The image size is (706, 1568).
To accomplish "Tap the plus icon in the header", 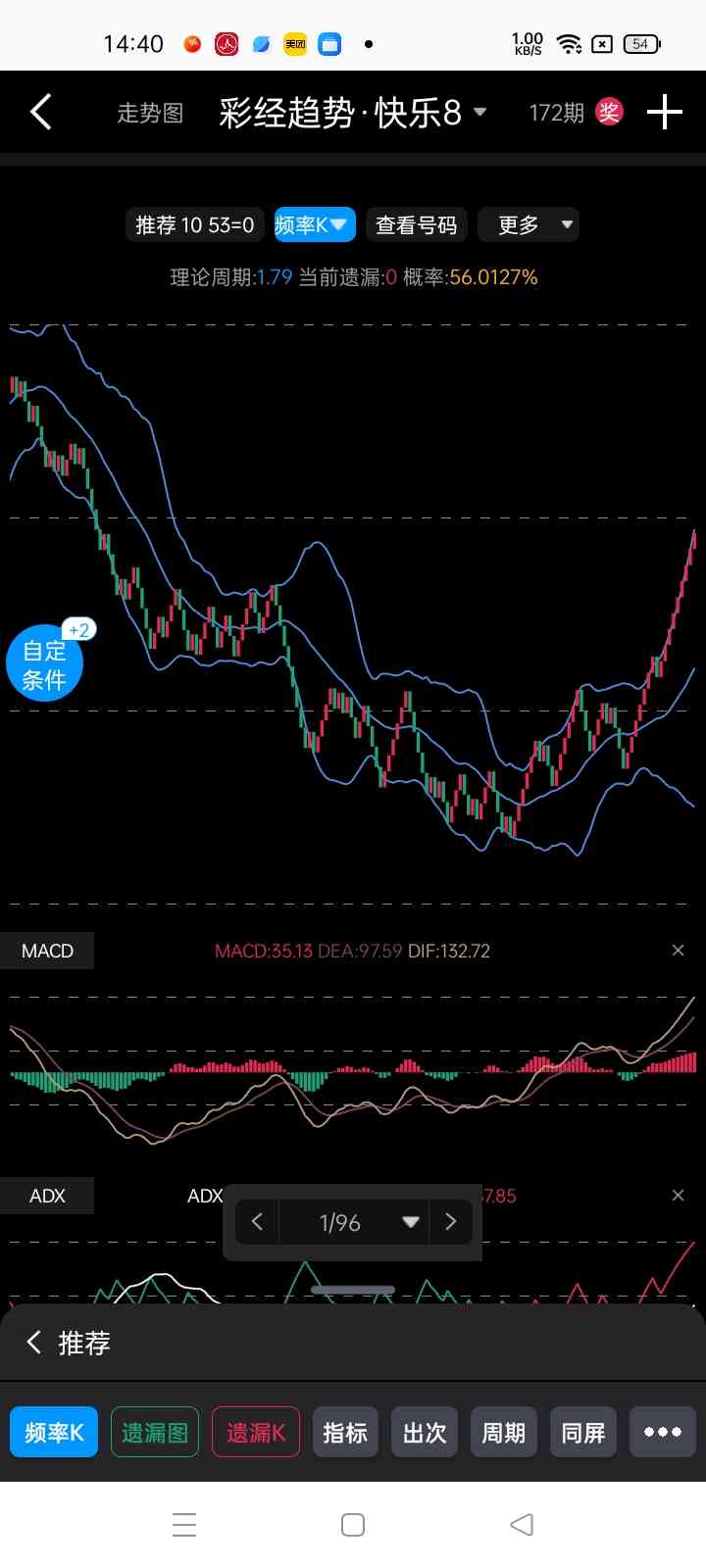I will 664,113.
